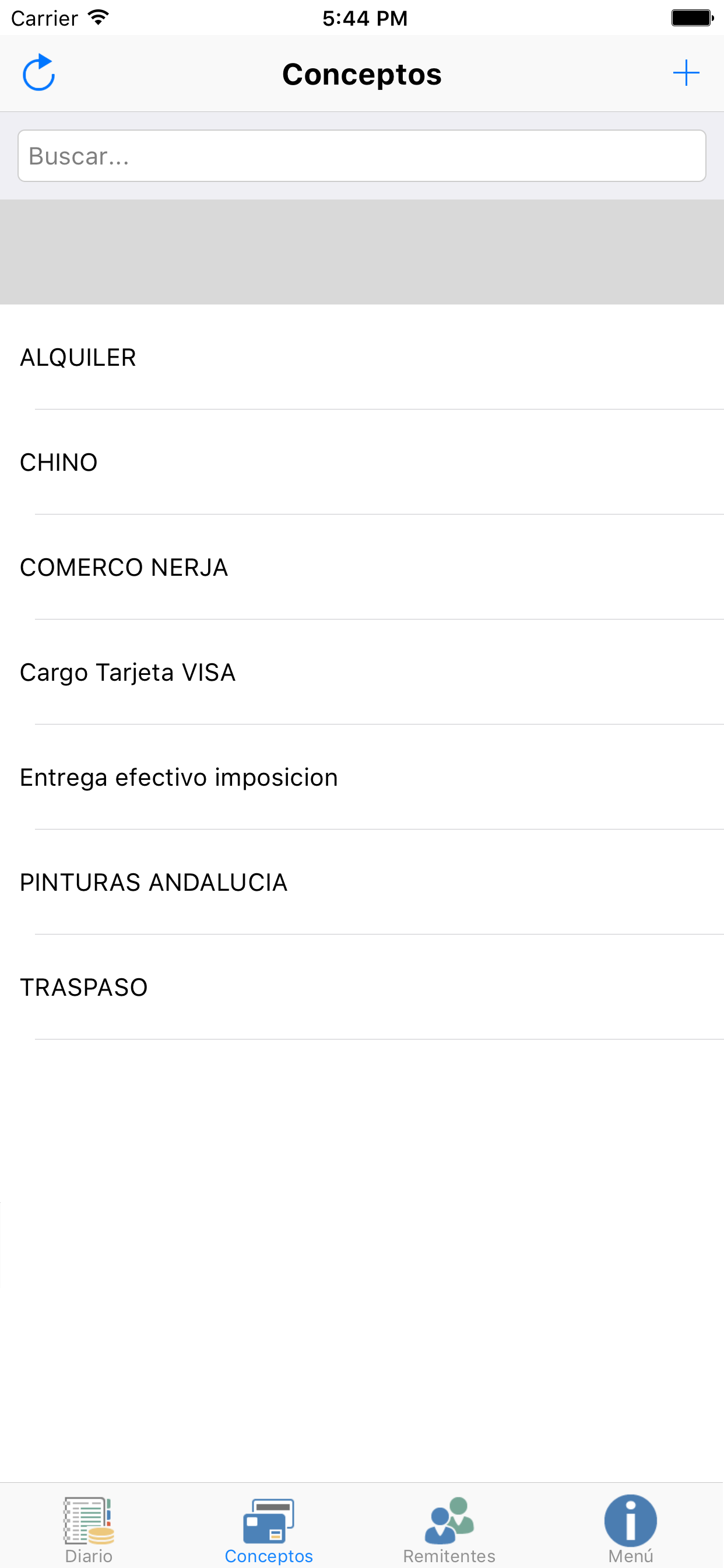This screenshot has height=1568, width=724.
Task: Tap the Buscar search field
Action: point(362,156)
